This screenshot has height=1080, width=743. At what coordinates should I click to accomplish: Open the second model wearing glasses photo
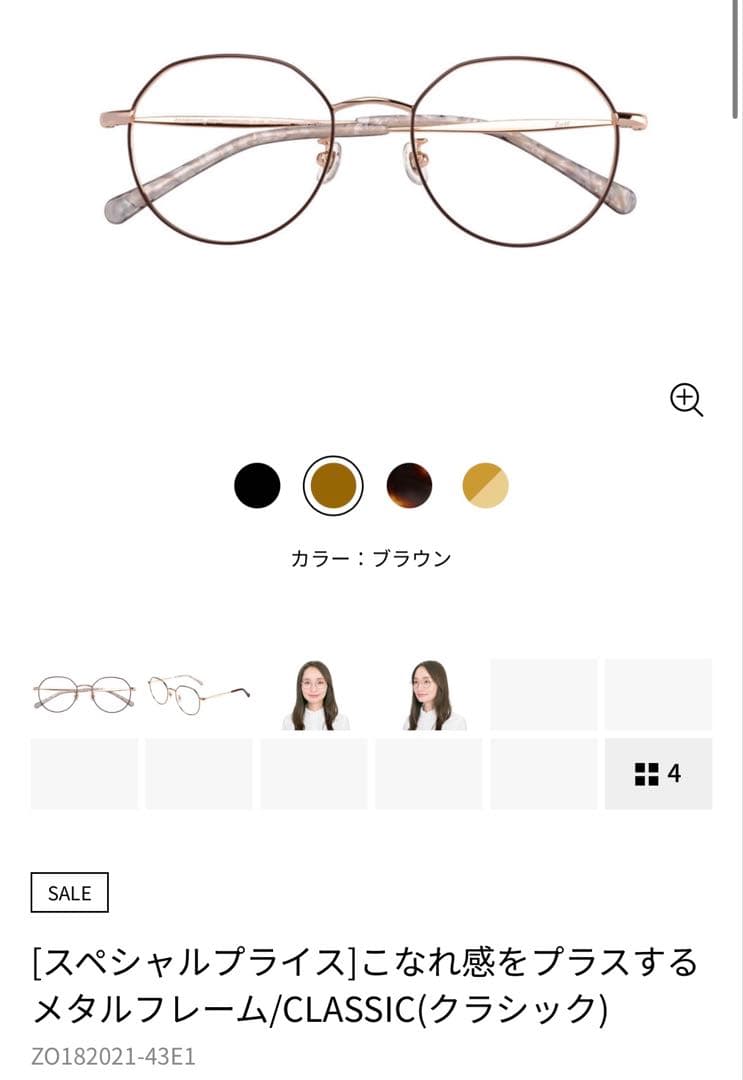click(429, 694)
